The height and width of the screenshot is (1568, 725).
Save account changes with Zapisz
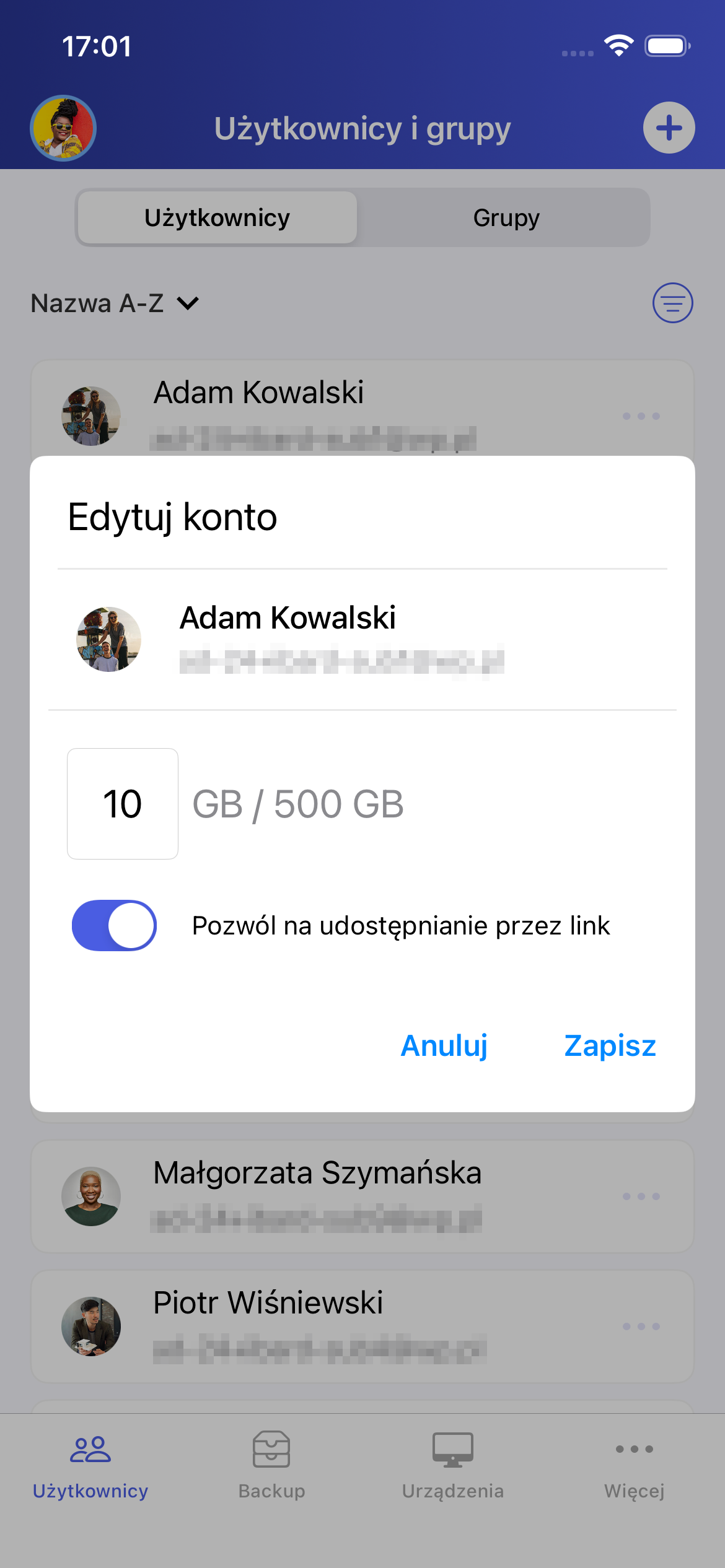610,1045
